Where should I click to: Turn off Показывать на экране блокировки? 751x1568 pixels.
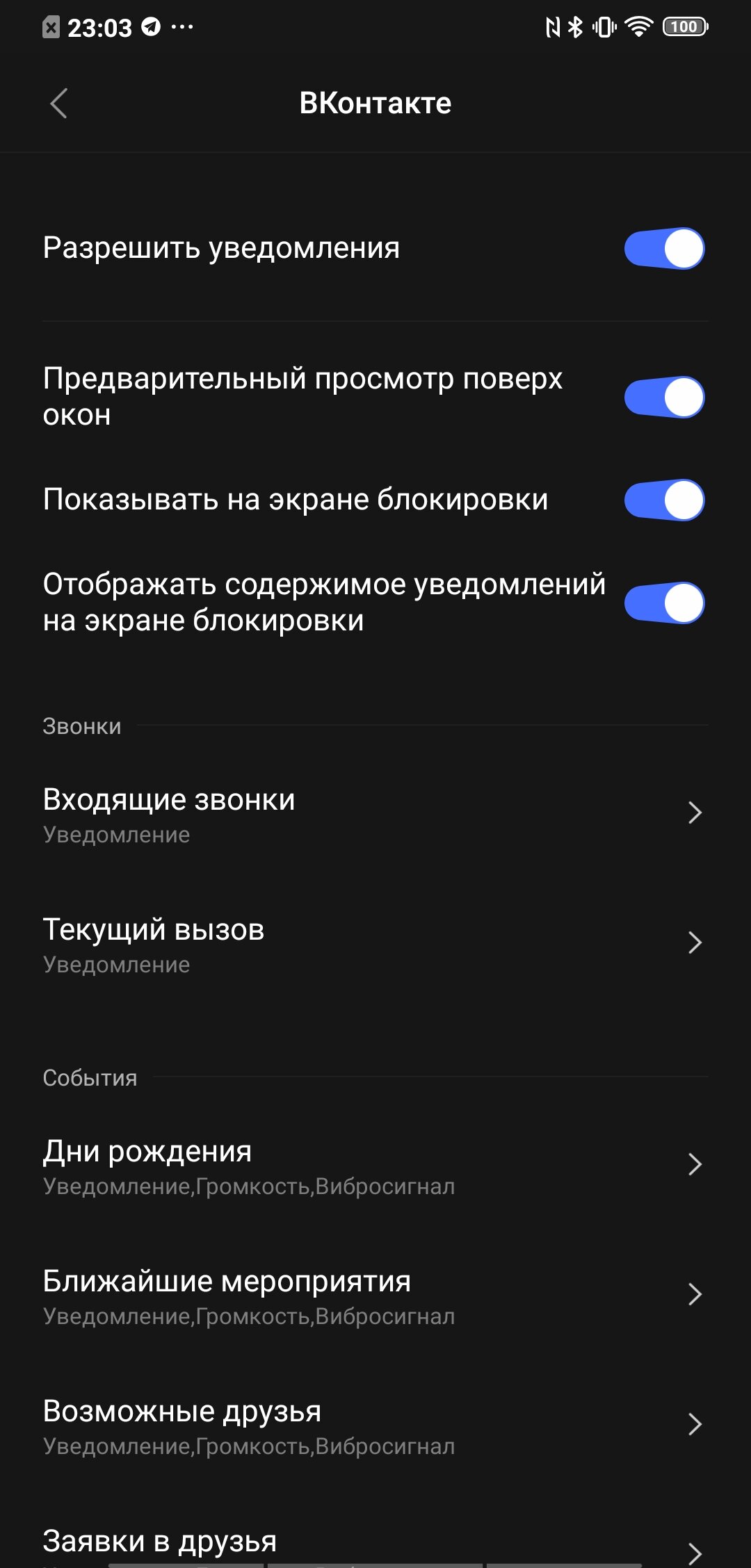point(664,500)
